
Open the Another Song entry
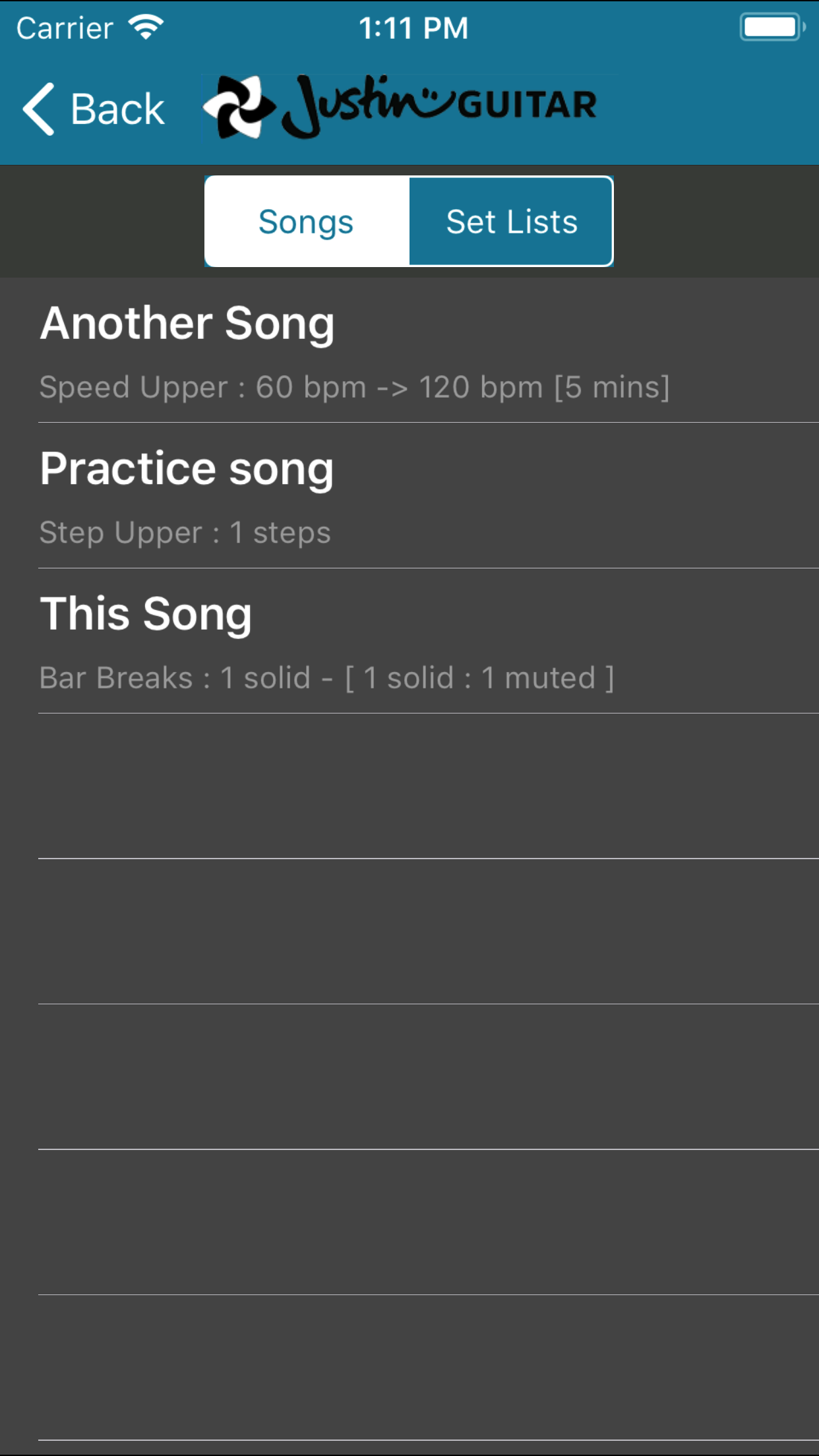(x=409, y=351)
